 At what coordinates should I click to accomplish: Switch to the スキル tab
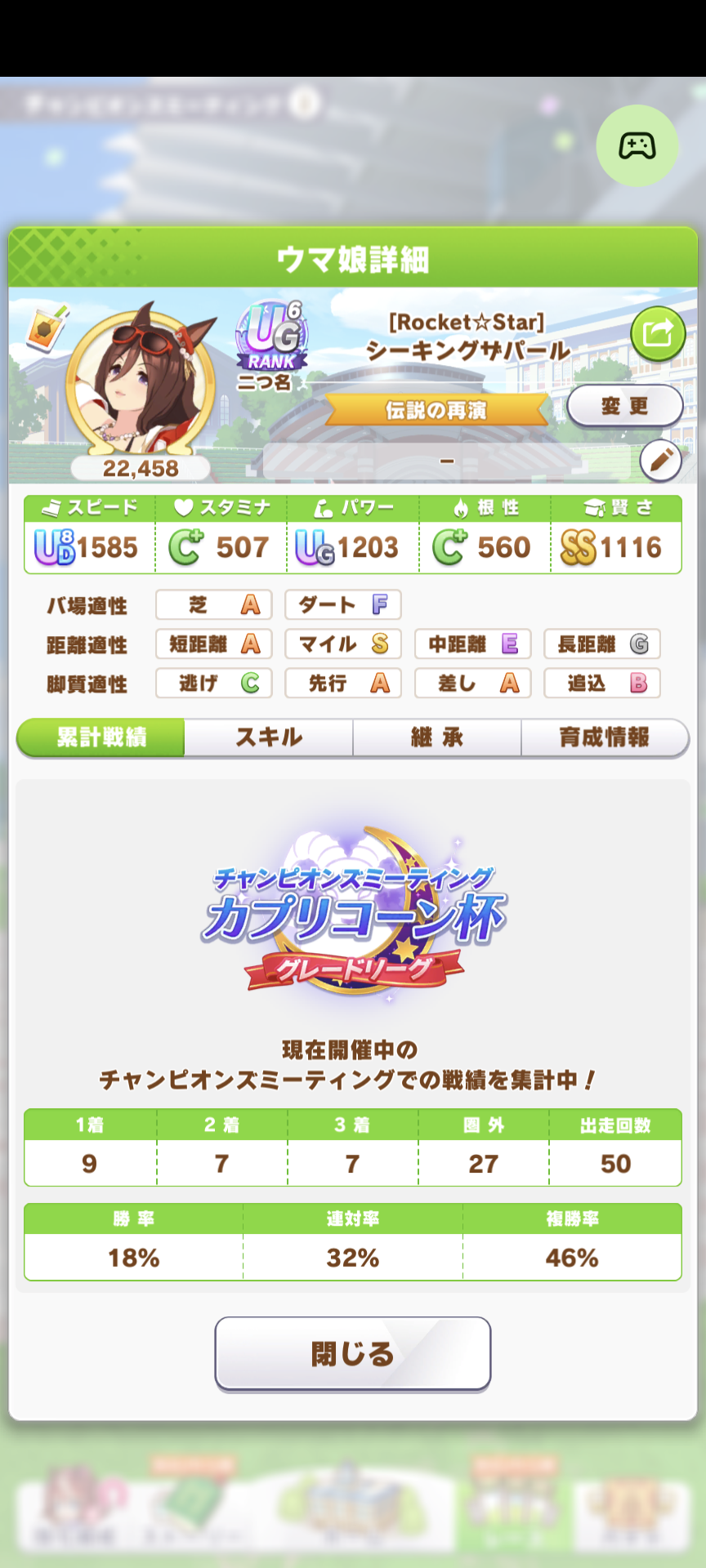tap(269, 737)
